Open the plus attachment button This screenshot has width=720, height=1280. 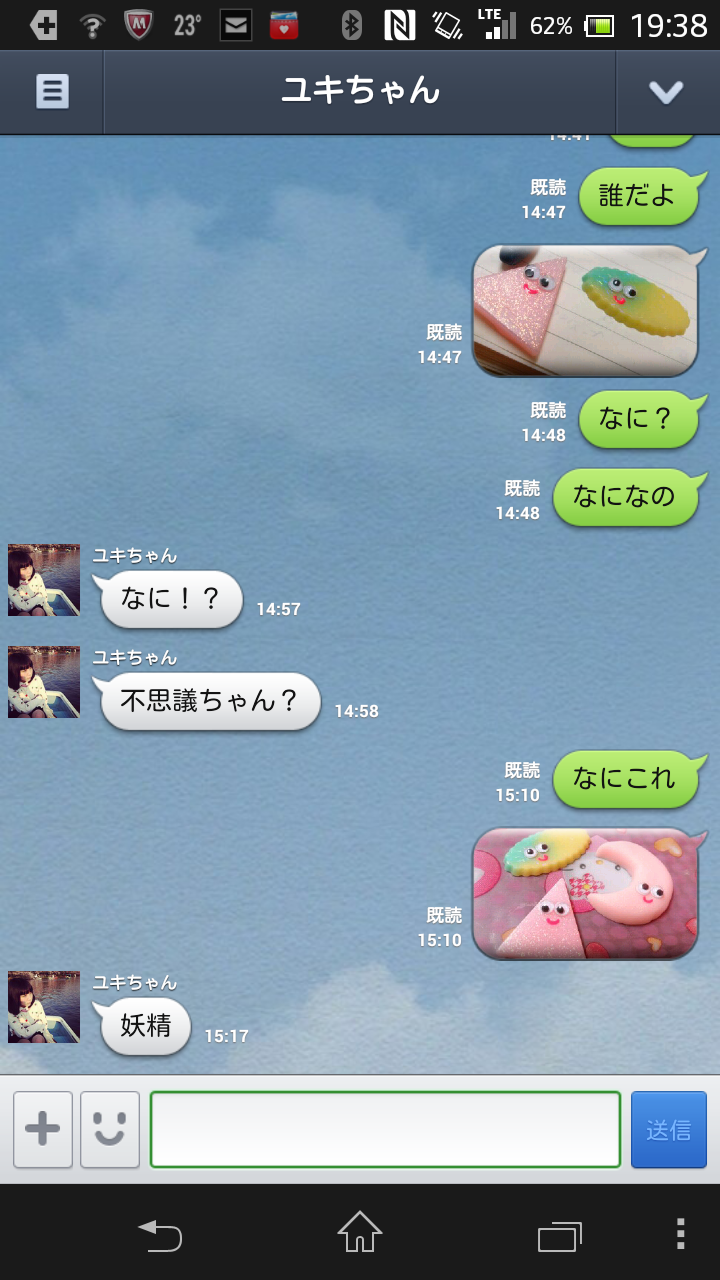[43, 1129]
